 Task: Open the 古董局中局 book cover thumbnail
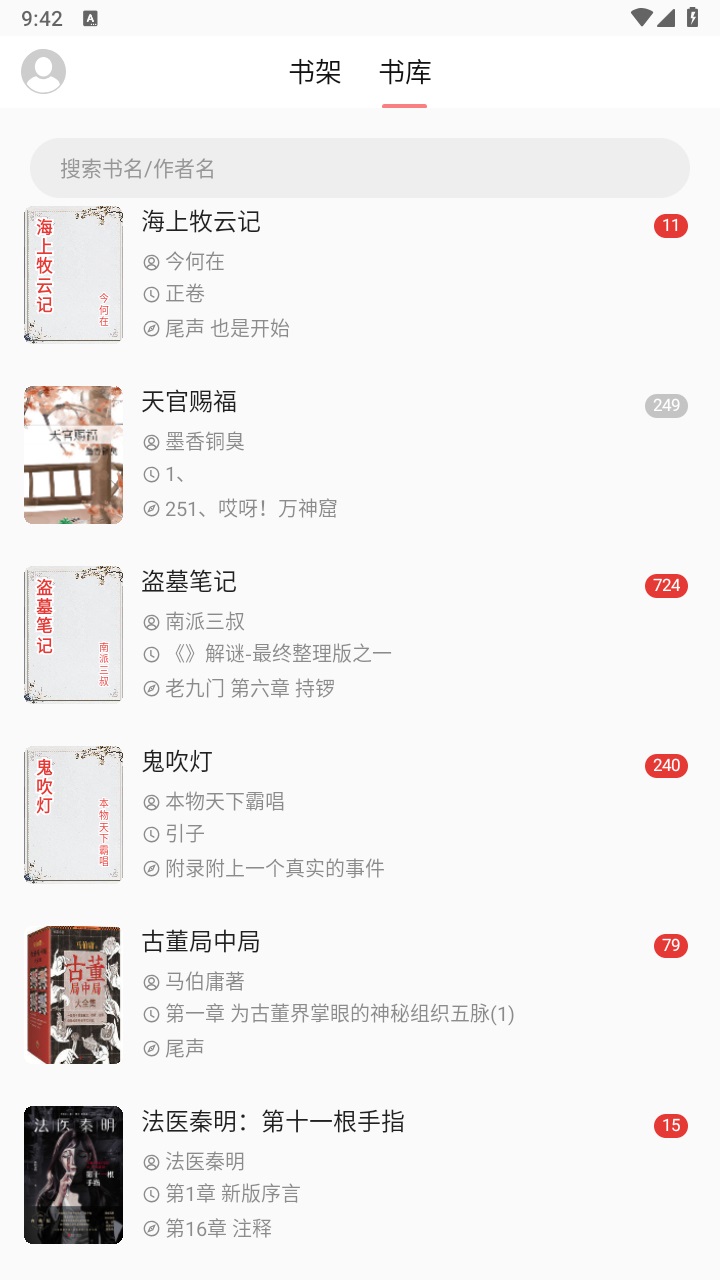[73, 994]
